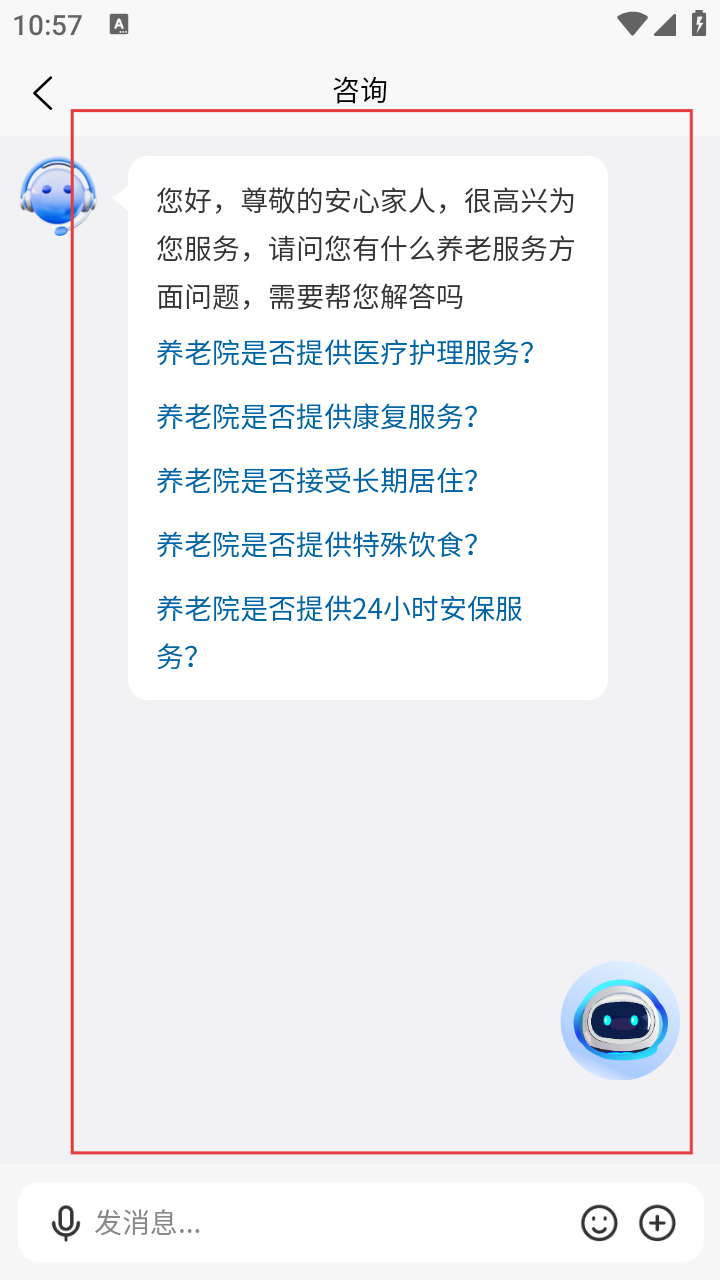
Task: Choose 养老院是否提供特殊饮食? question
Action: pyautogui.click(x=317, y=545)
